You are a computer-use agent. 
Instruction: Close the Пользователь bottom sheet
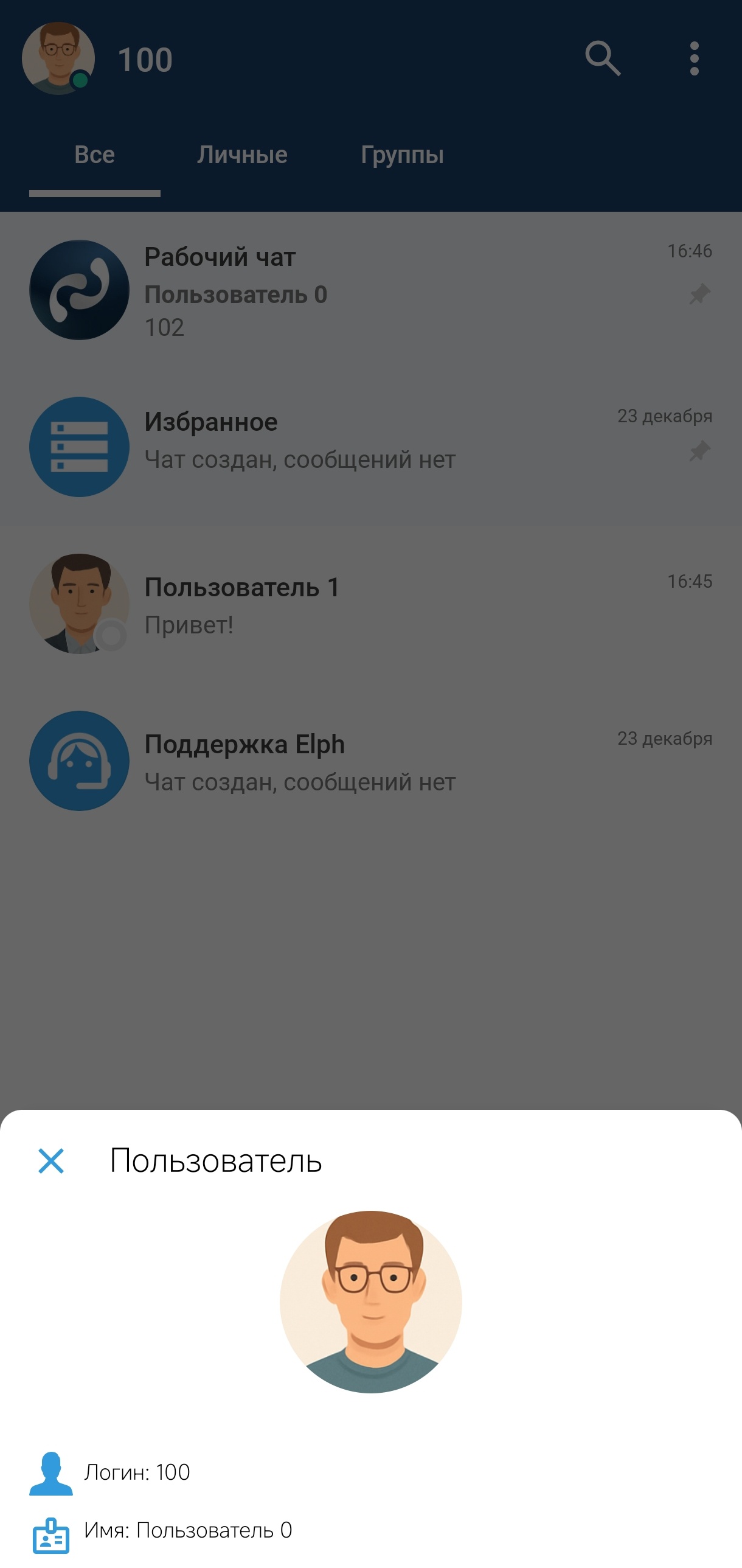[51, 1161]
